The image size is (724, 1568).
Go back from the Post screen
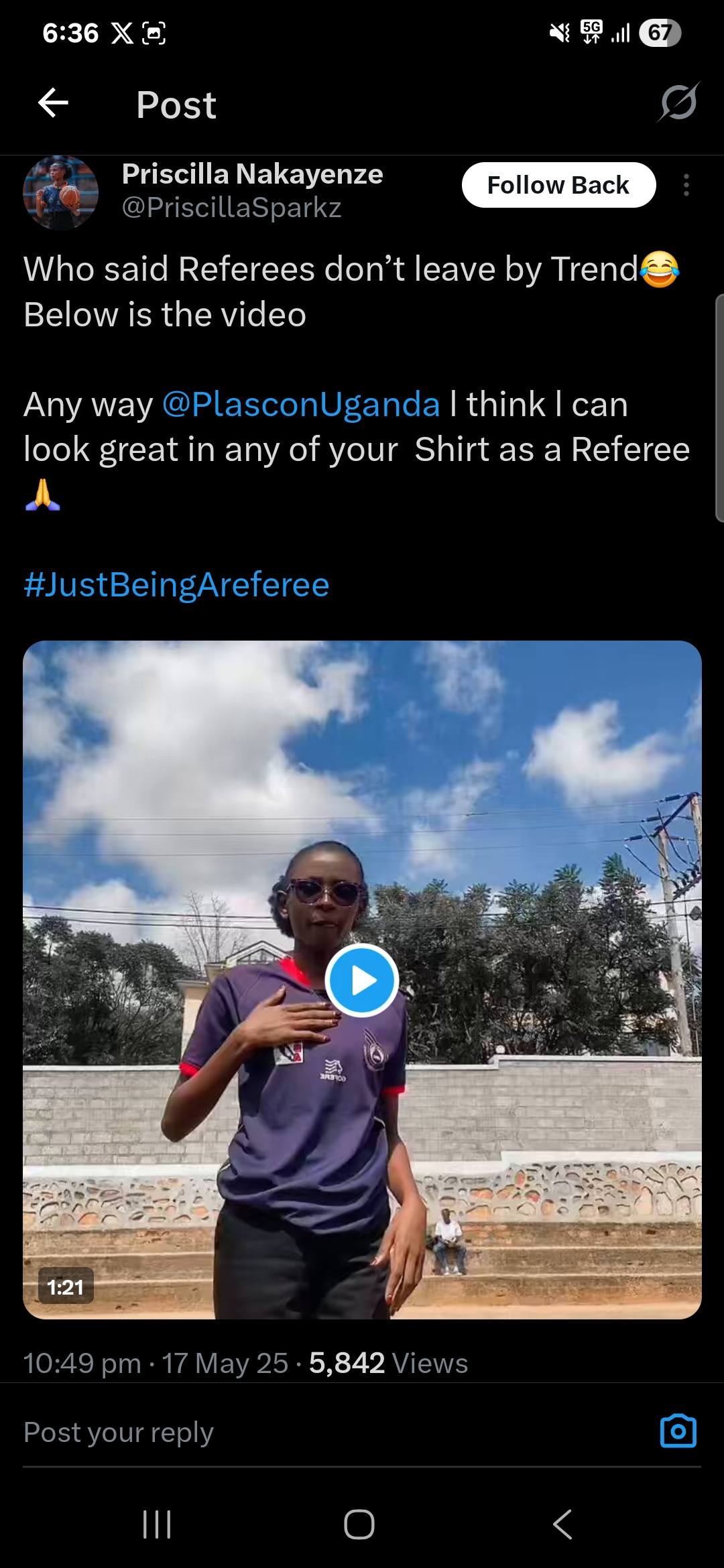[x=54, y=104]
